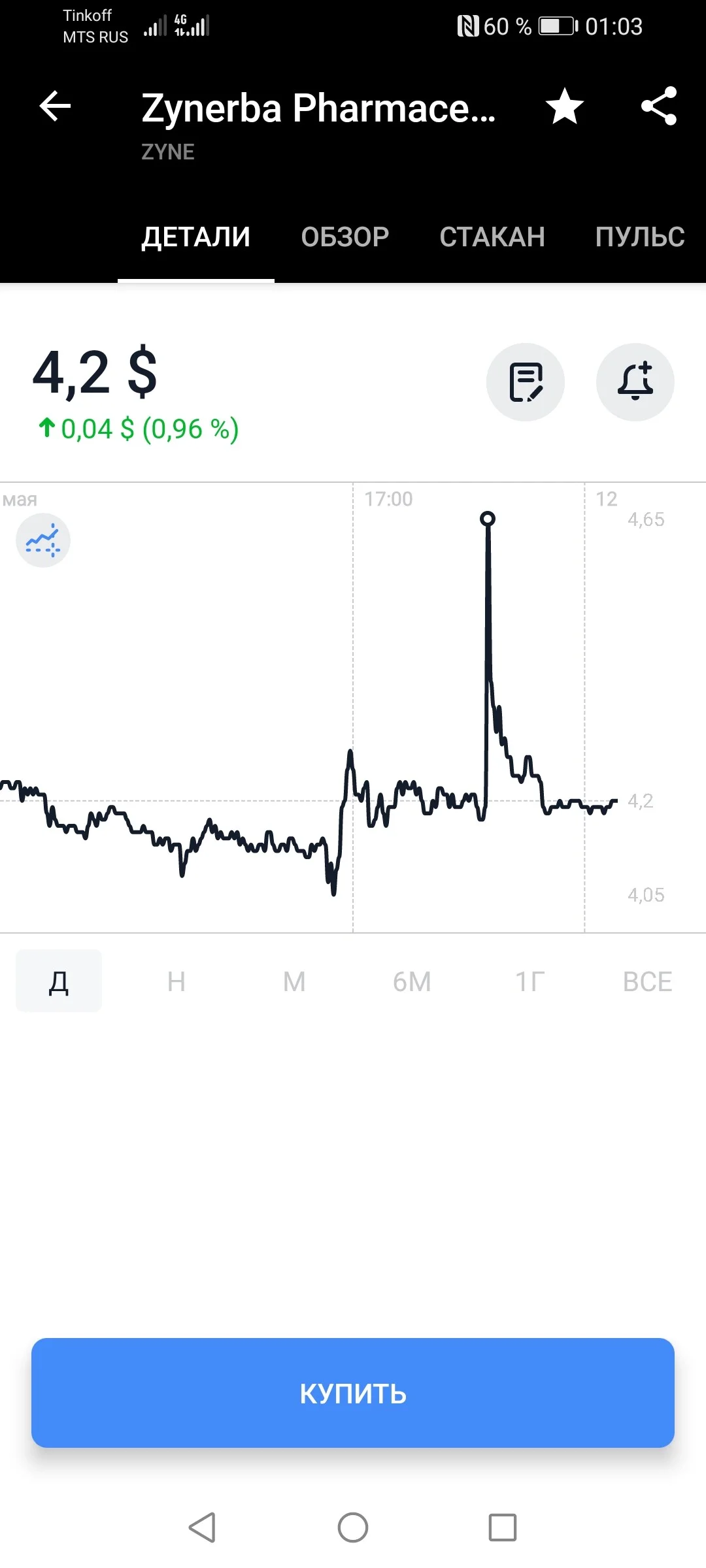Viewport: 706px width, 1568px height.
Task: Show the ВСЕ chart period
Action: [x=647, y=981]
